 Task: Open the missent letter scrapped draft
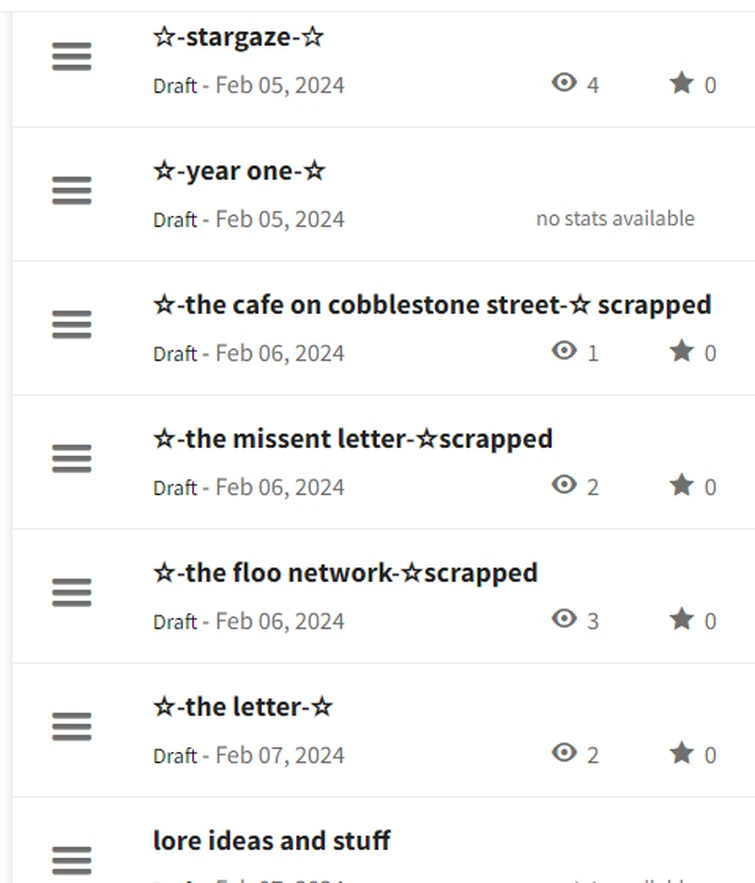tap(352, 438)
